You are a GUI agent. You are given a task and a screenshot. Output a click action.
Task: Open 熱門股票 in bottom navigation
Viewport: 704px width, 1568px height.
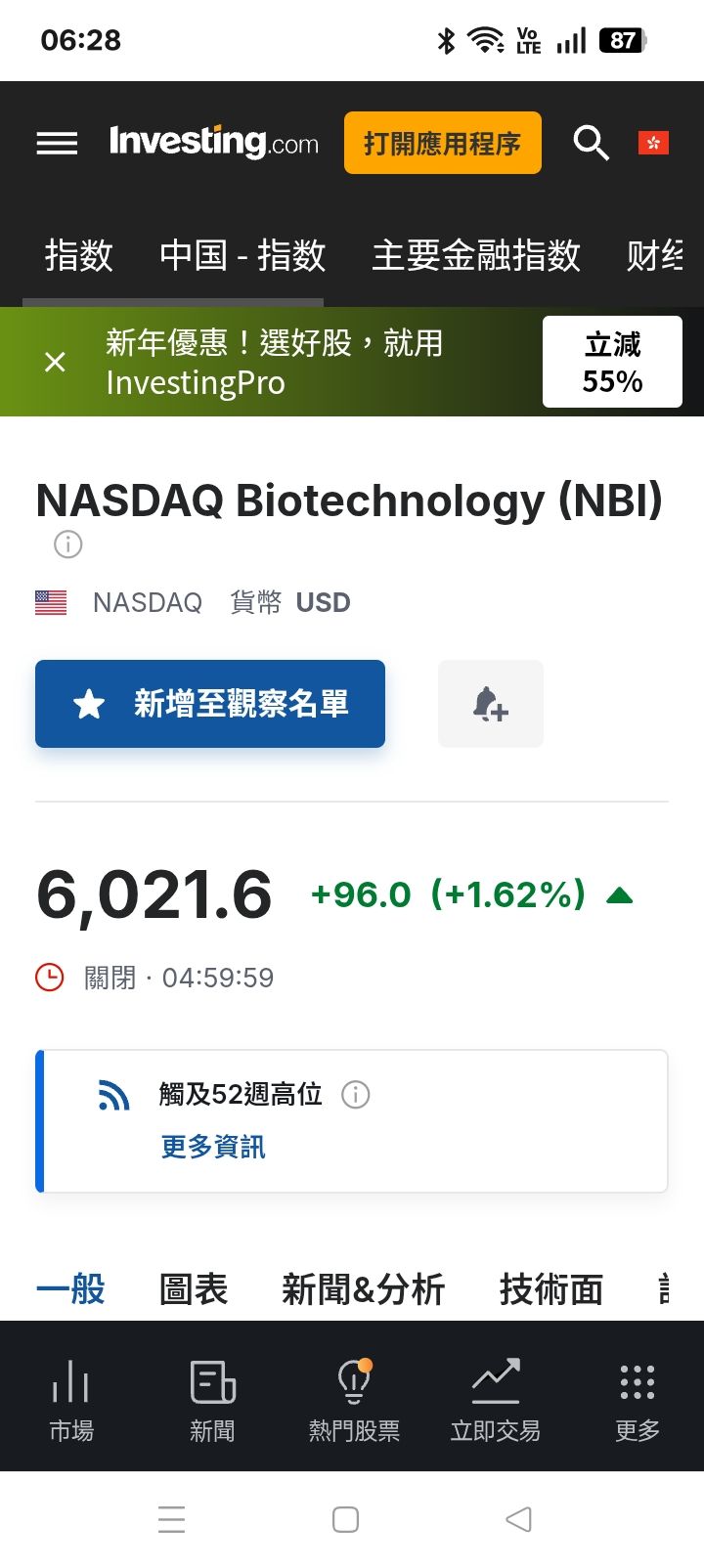(354, 1398)
